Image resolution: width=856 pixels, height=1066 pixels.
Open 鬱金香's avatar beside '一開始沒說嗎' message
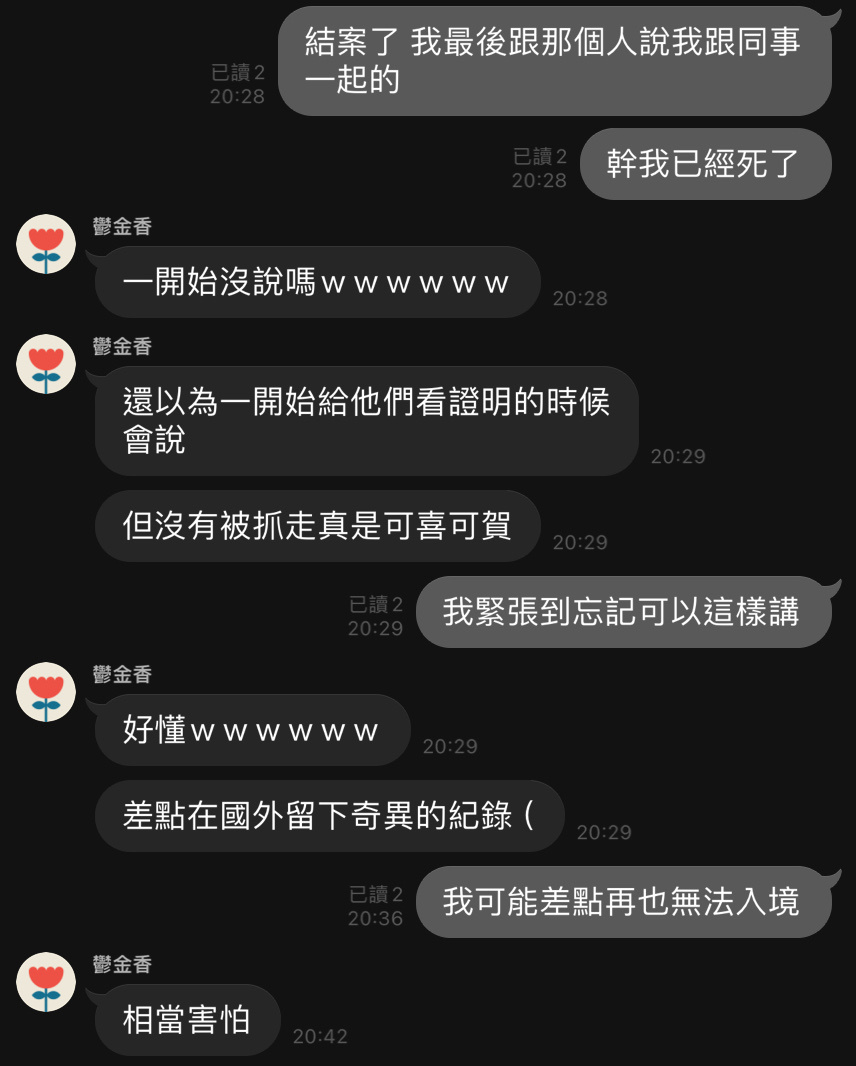46,244
